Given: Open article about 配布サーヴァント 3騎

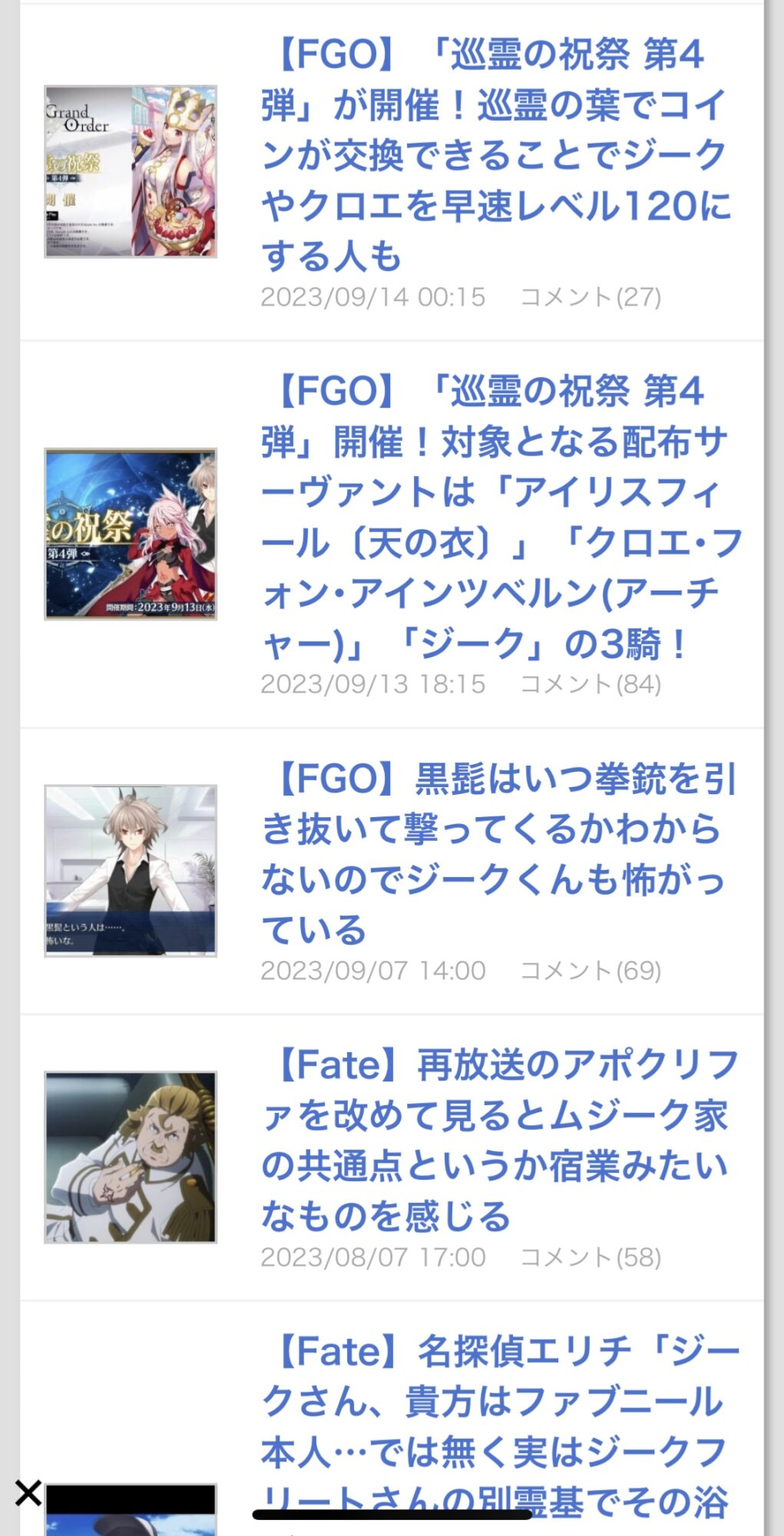Looking at the screenshot, I should [499, 517].
